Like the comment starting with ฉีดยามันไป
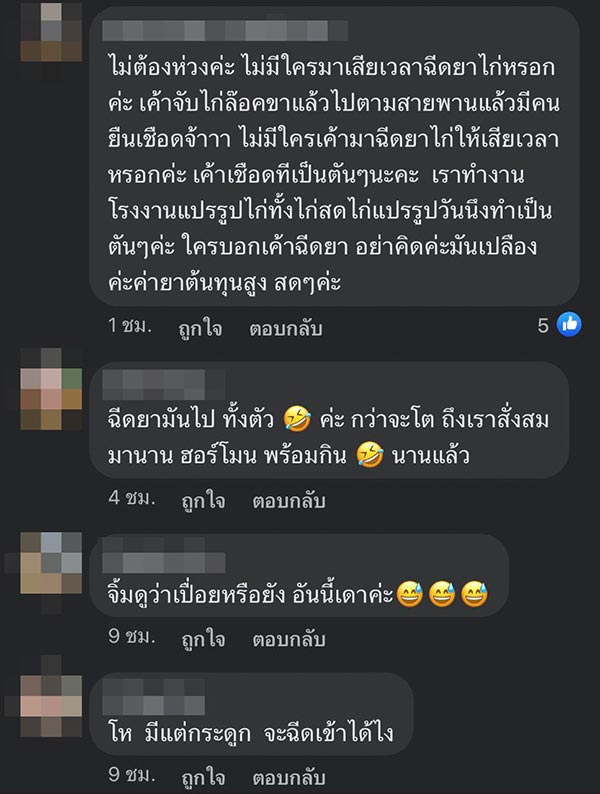 [x=201, y=500]
